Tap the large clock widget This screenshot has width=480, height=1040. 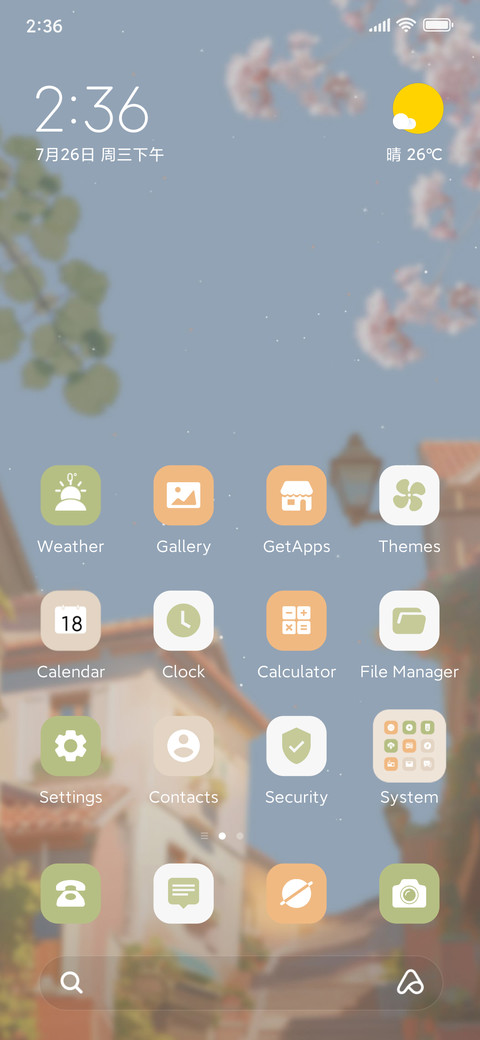[x=99, y=123]
